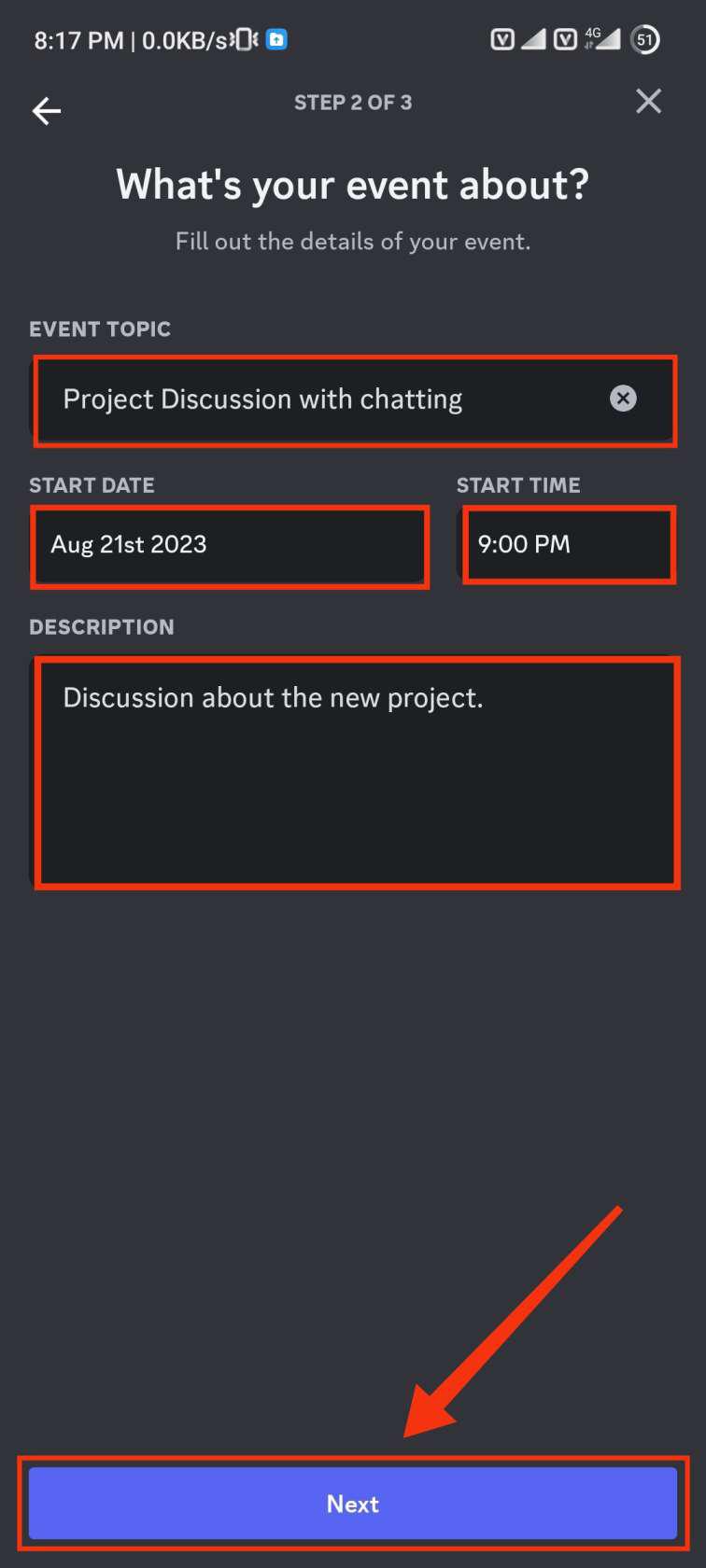Change the 9:00 PM start time
The width and height of the screenshot is (706, 1568).
(568, 545)
